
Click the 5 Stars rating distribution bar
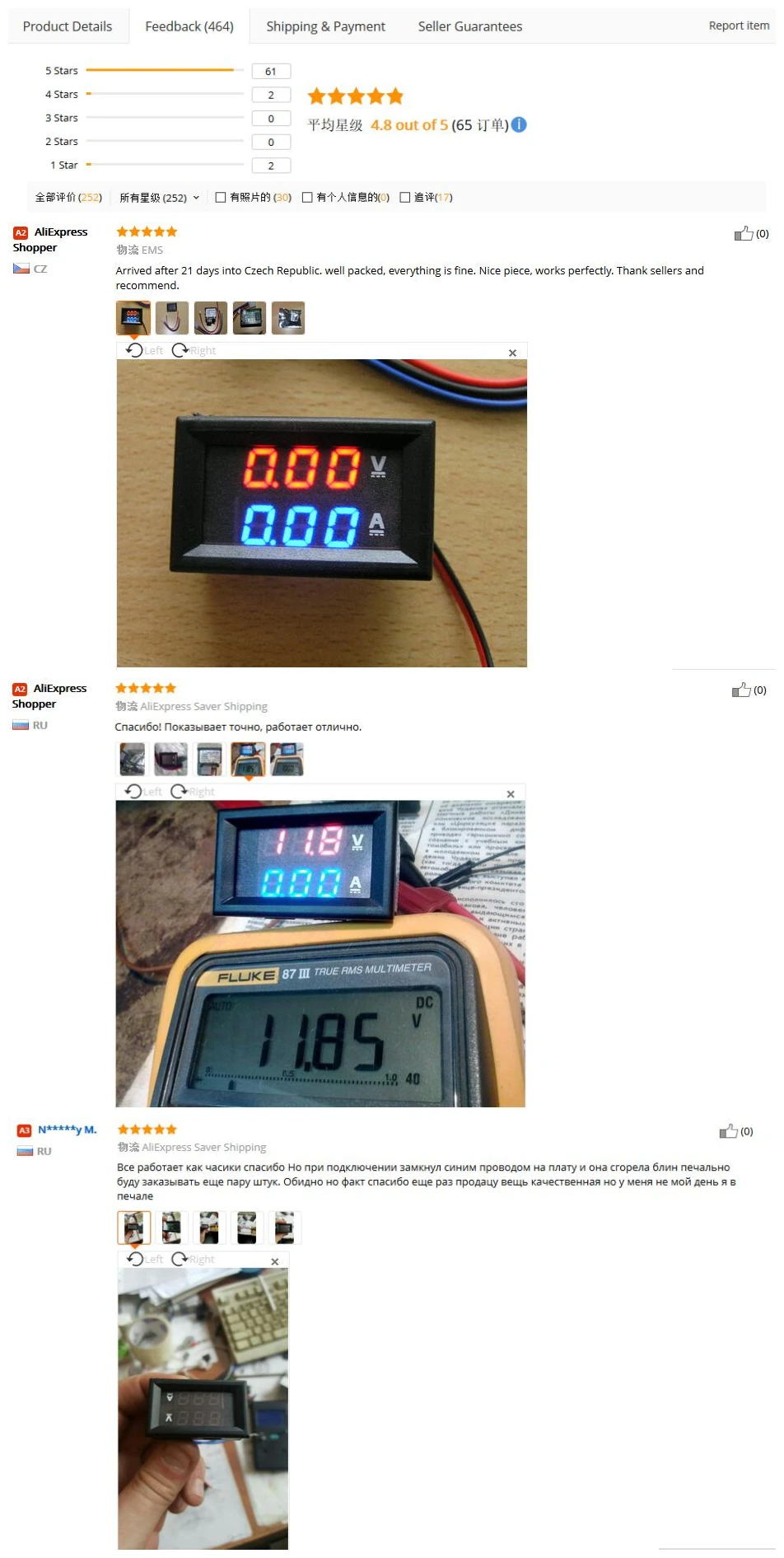pyautogui.click(x=161, y=70)
